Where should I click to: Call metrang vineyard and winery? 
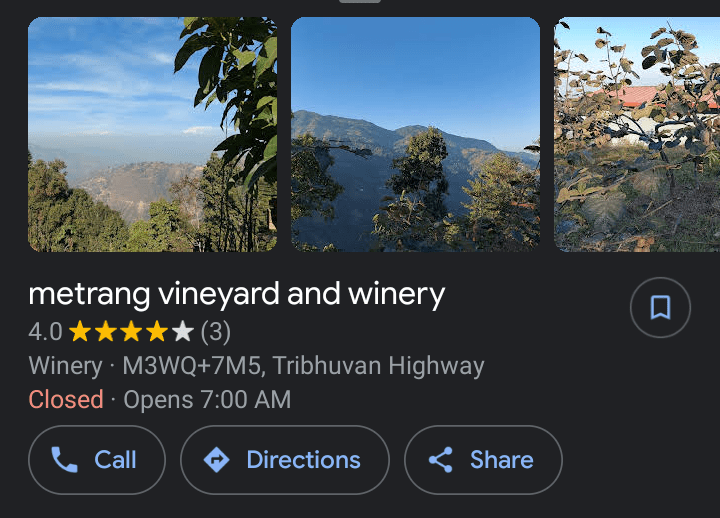tap(97, 460)
